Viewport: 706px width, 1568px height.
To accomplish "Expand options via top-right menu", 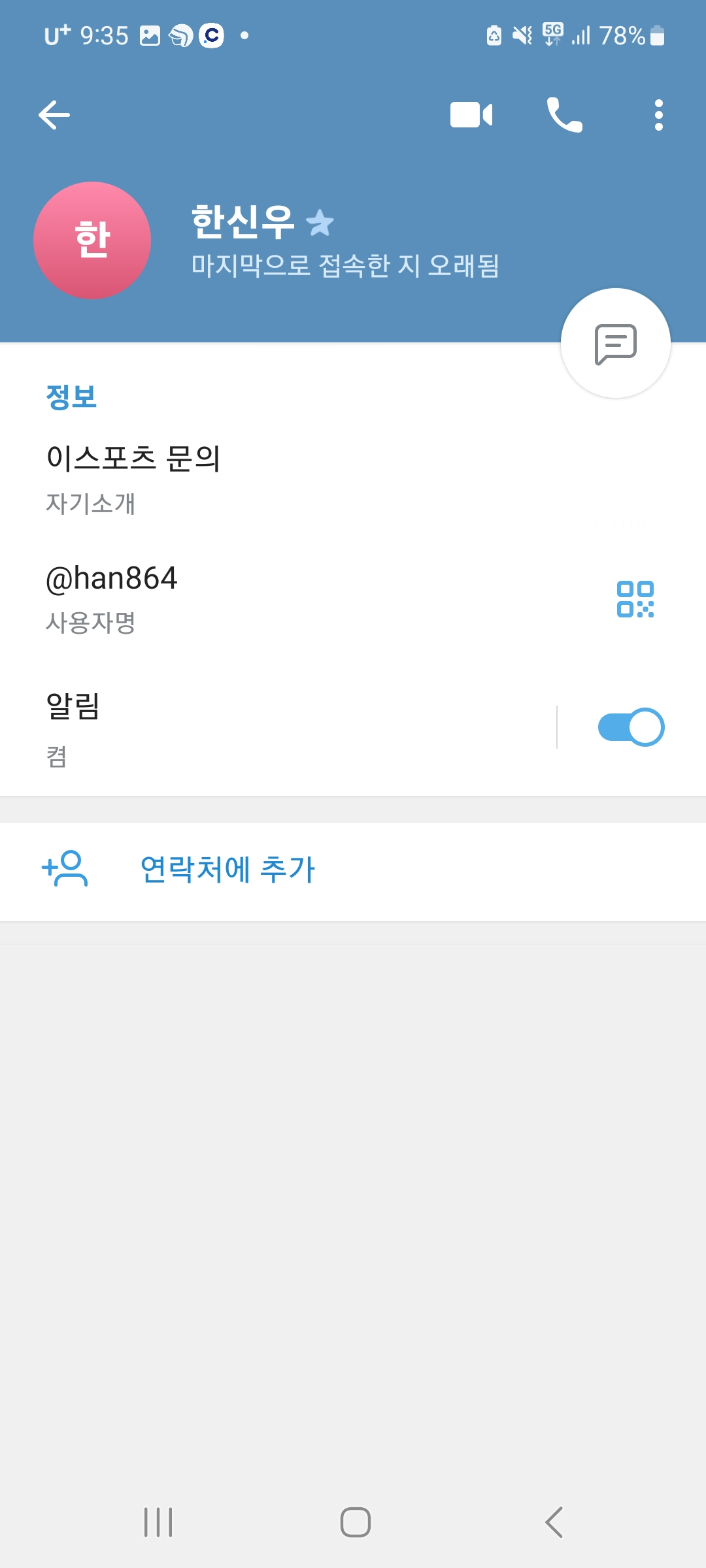I will point(658,114).
